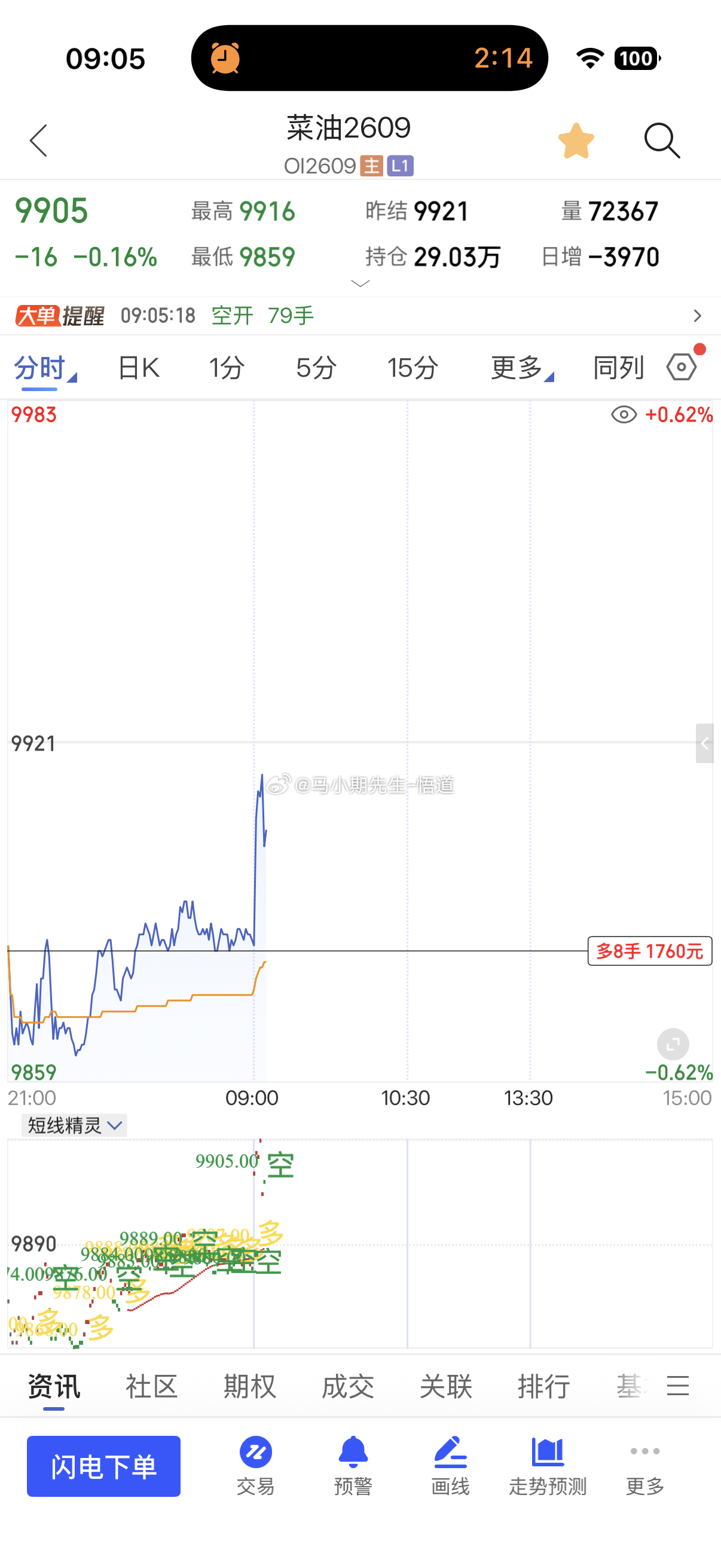721x1568 pixels.
Task: Open the 更多 chart periods dropdown
Action: [x=522, y=368]
